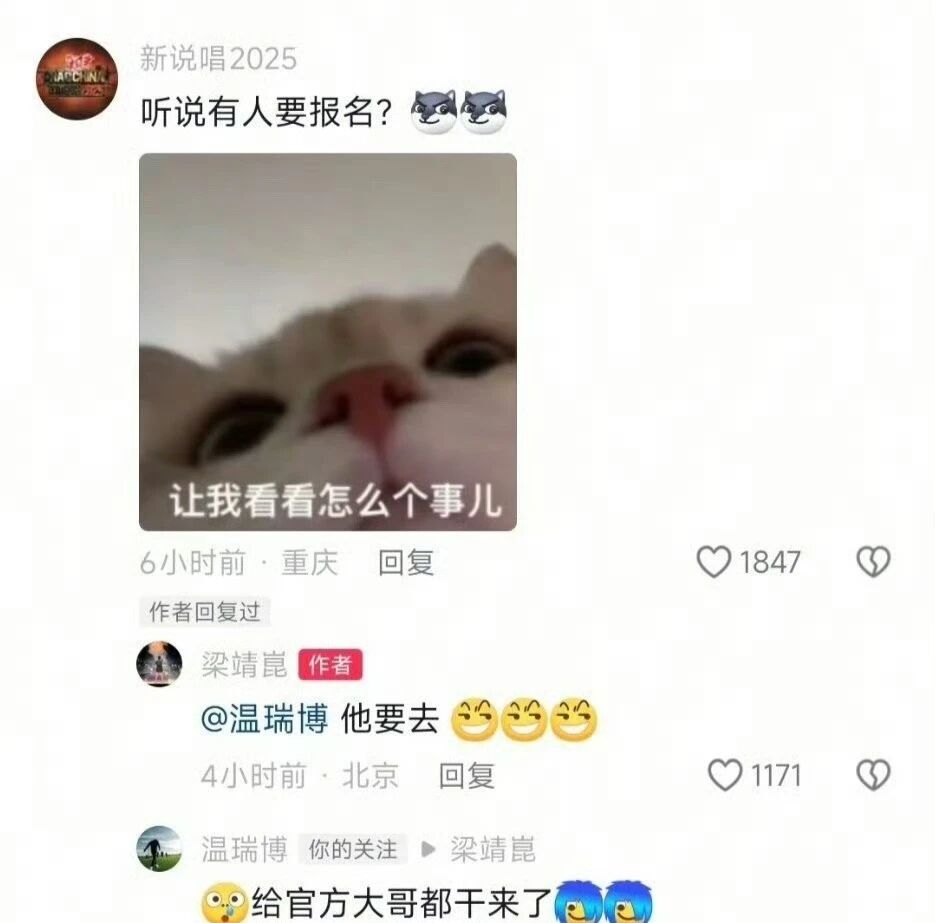935x923 pixels.
Task: Dislike the comment by 新说唱2025
Action: pos(873,563)
